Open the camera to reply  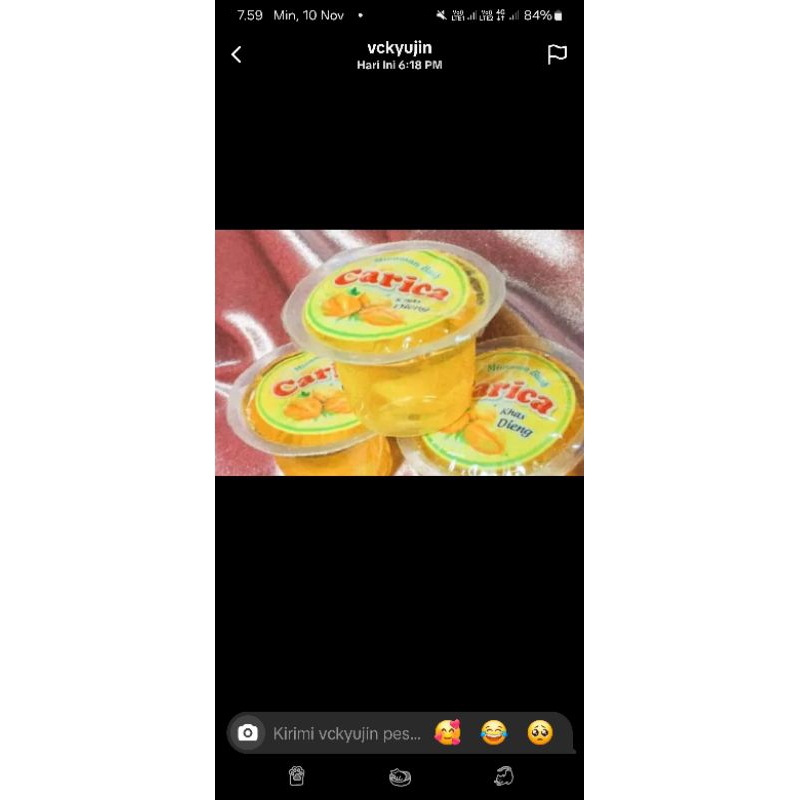248,733
